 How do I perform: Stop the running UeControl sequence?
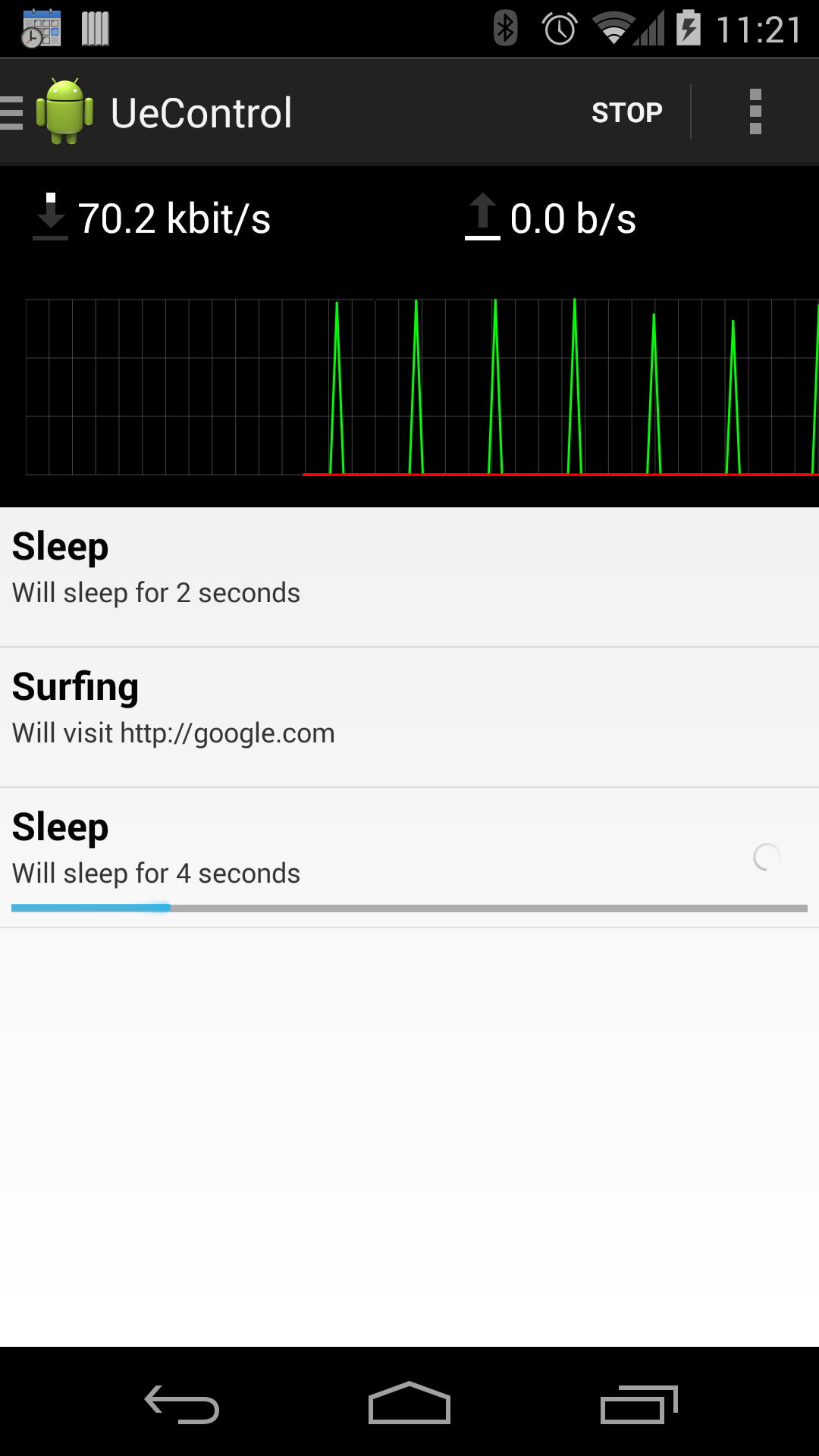tap(626, 112)
